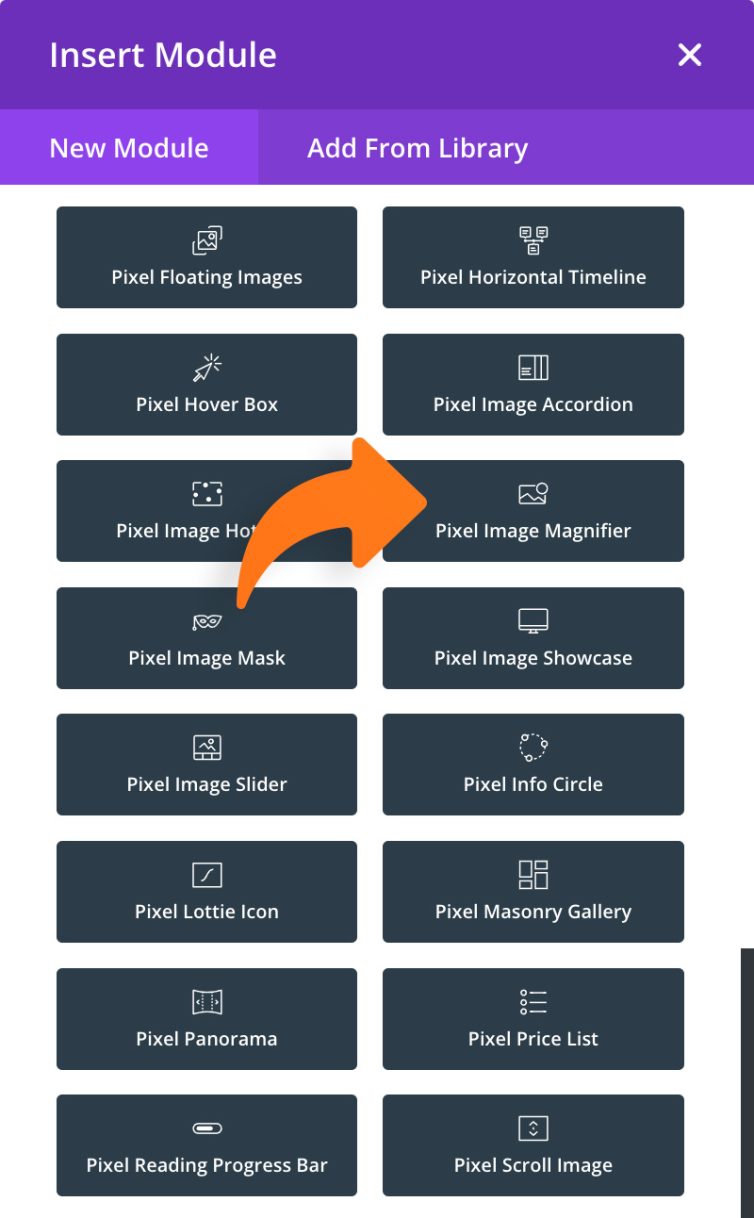754x1218 pixels.
Task: Insert the Pixel Masonry Gallery module
Action: click(533, 892)
